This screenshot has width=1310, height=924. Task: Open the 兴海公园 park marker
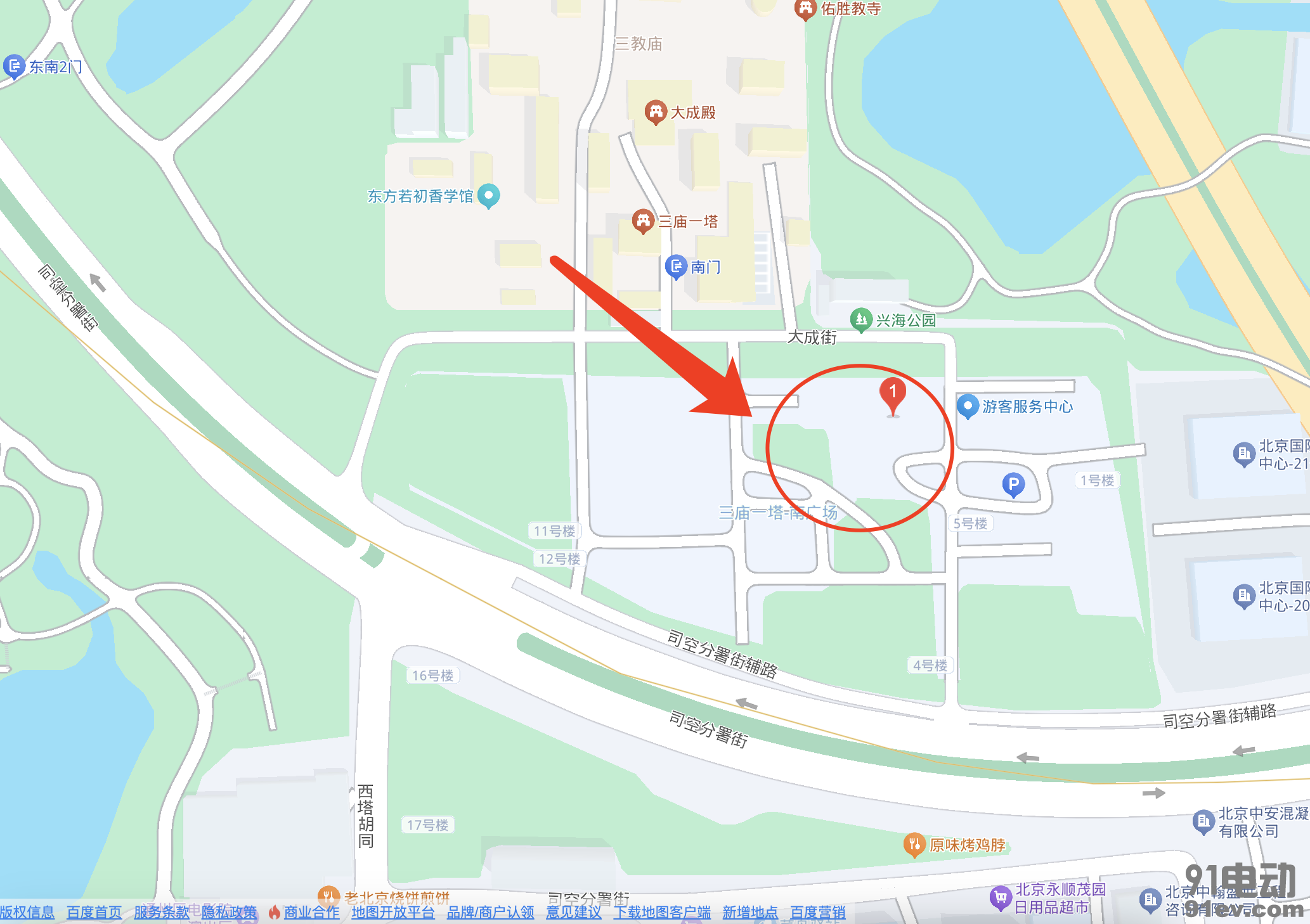tap(860, 319)
